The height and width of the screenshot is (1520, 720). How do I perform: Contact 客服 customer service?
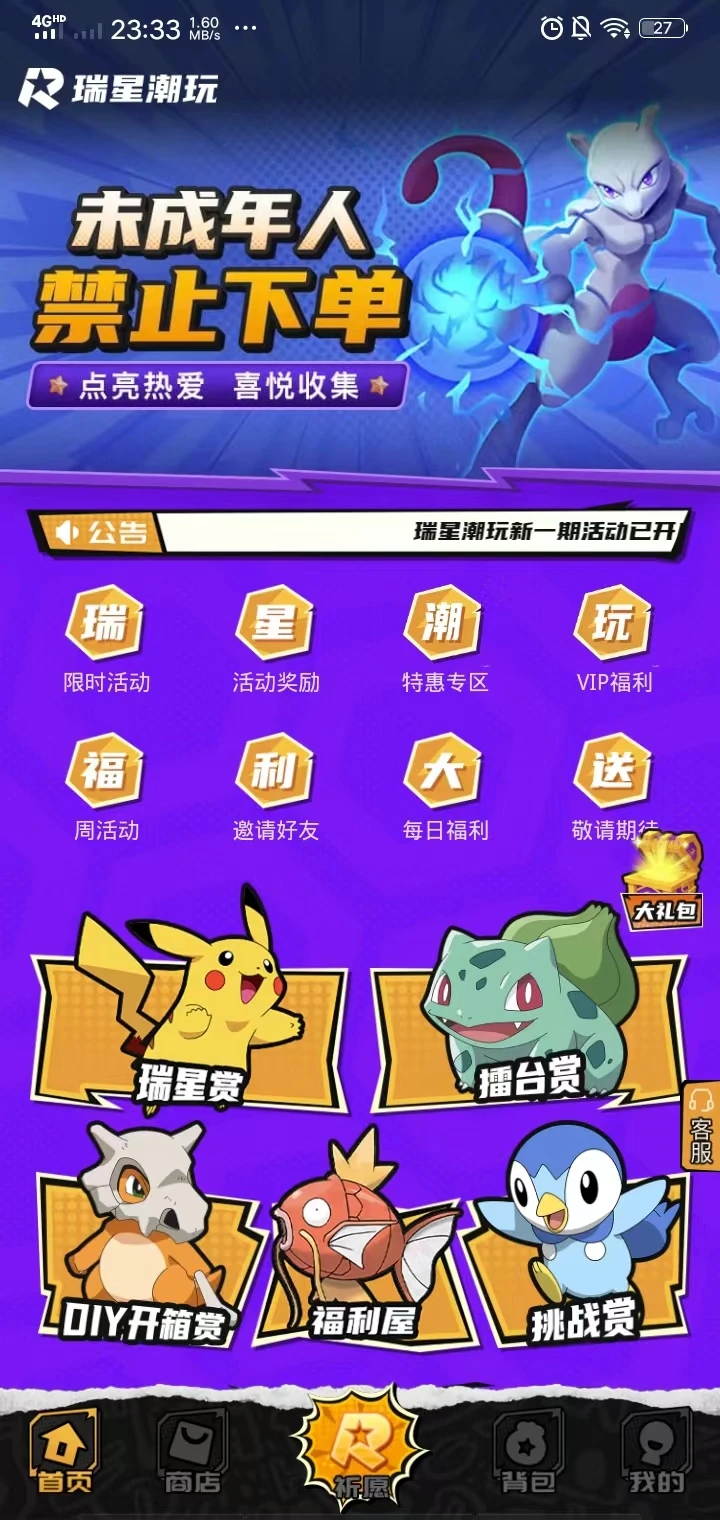tap(701, 1126)
